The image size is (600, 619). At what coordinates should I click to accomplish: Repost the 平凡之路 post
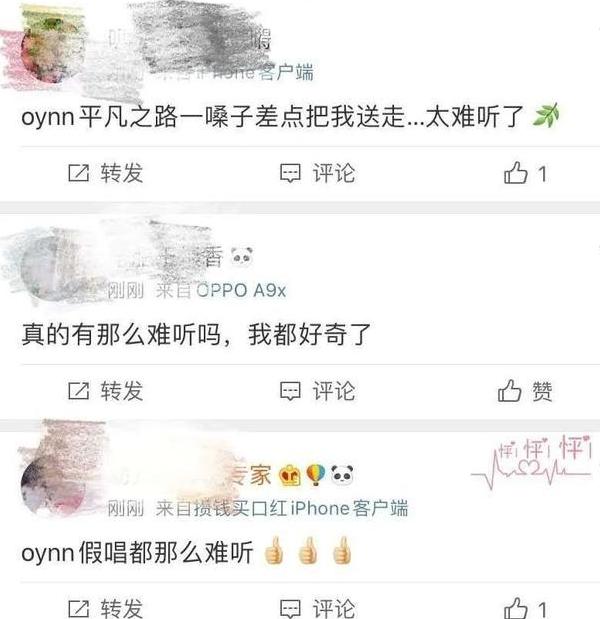pos(104,173)
